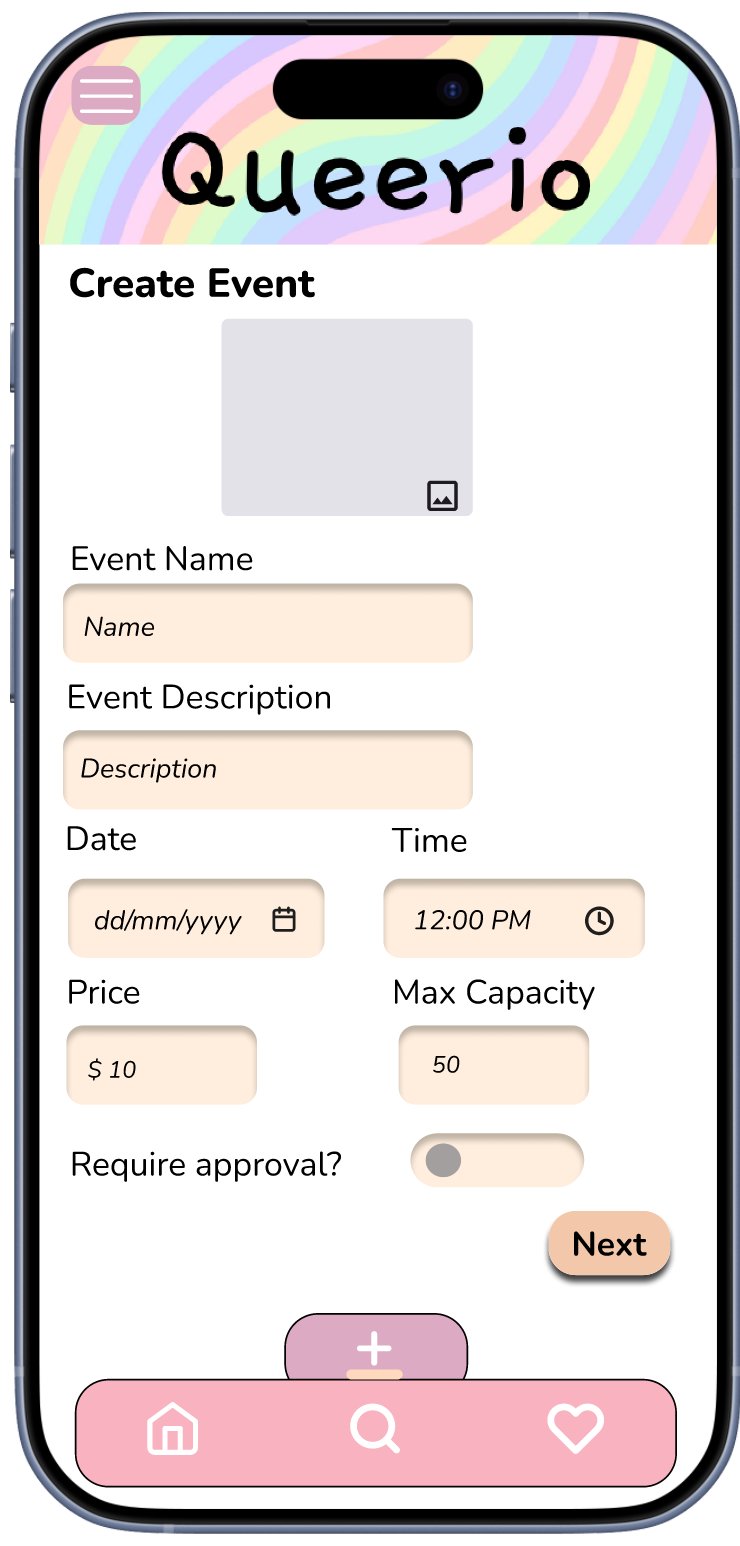Screen dimensions: 740x1546
Task: Click the Name input field
Action: tap(267, 624)
